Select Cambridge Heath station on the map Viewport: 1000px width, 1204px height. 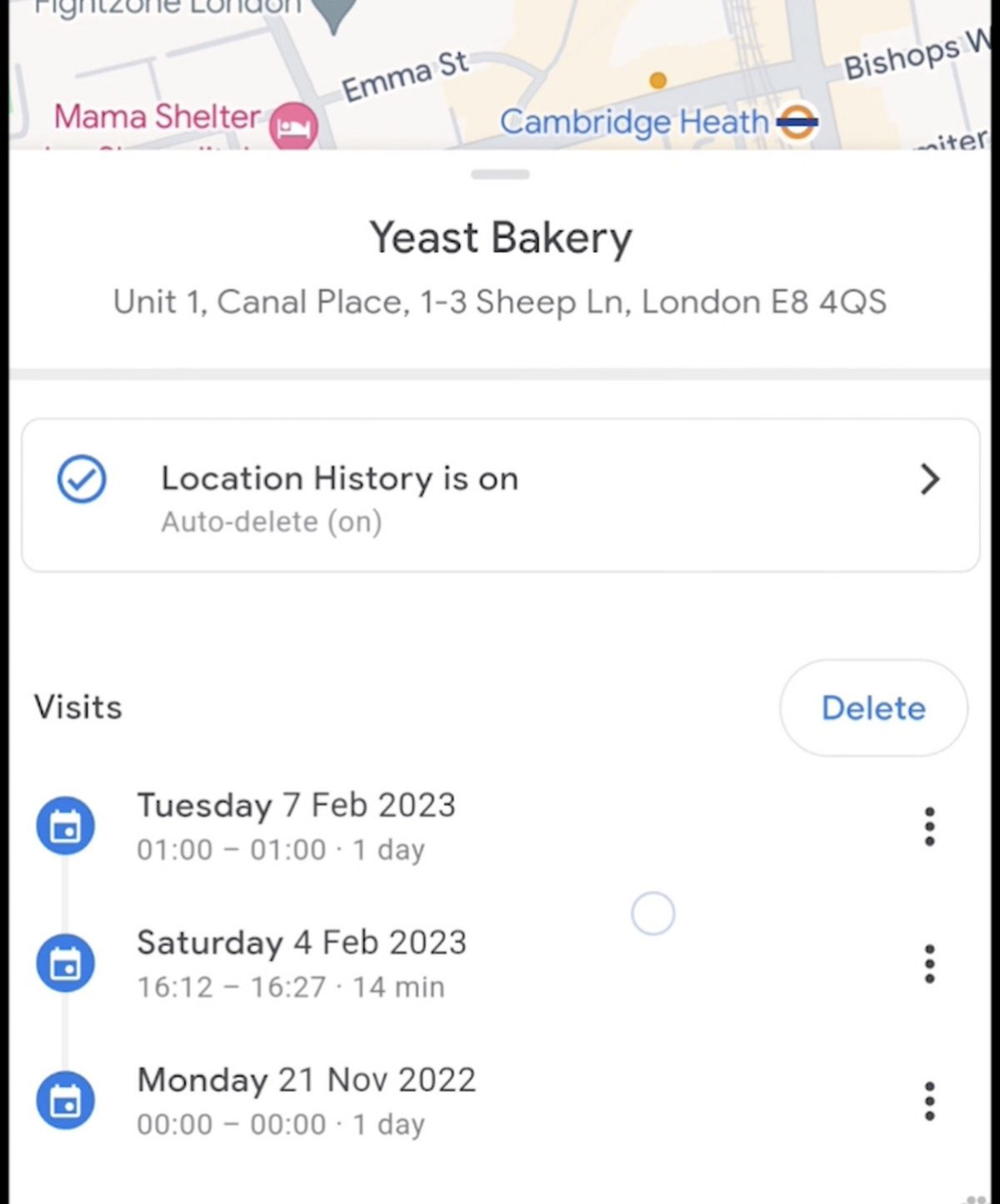pos(797,122)
